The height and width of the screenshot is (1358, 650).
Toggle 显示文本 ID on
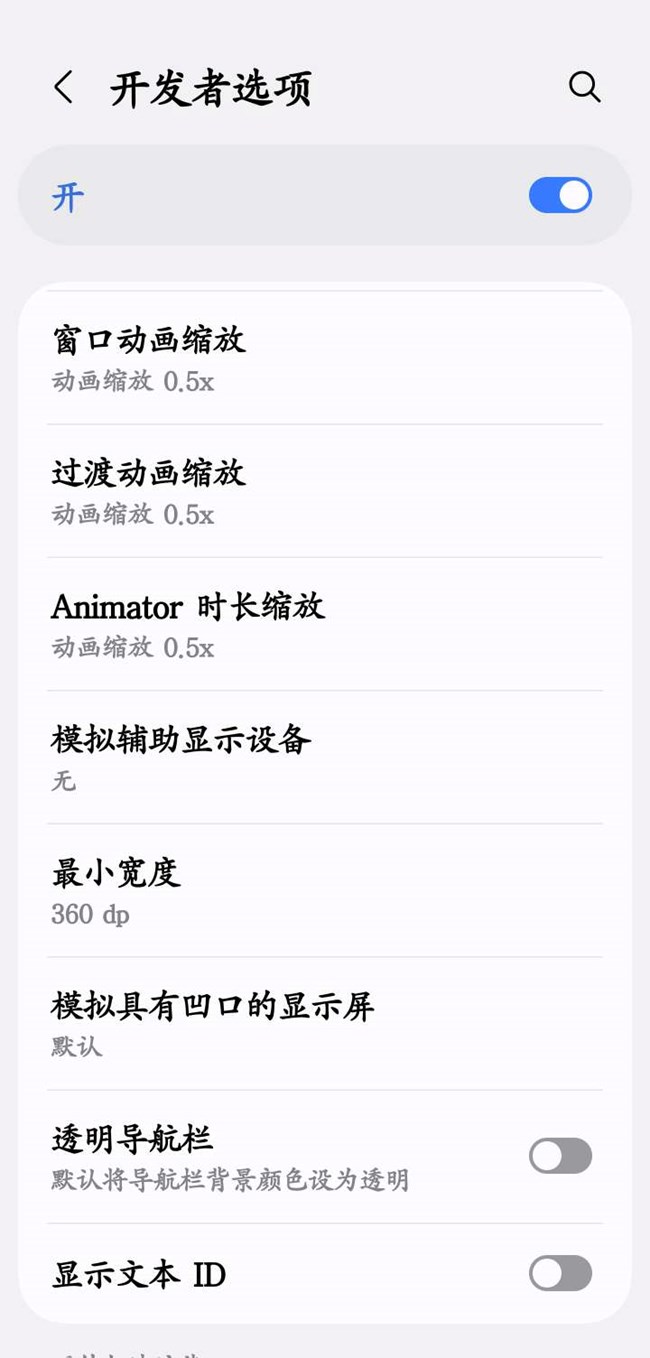coord(560,1274)
